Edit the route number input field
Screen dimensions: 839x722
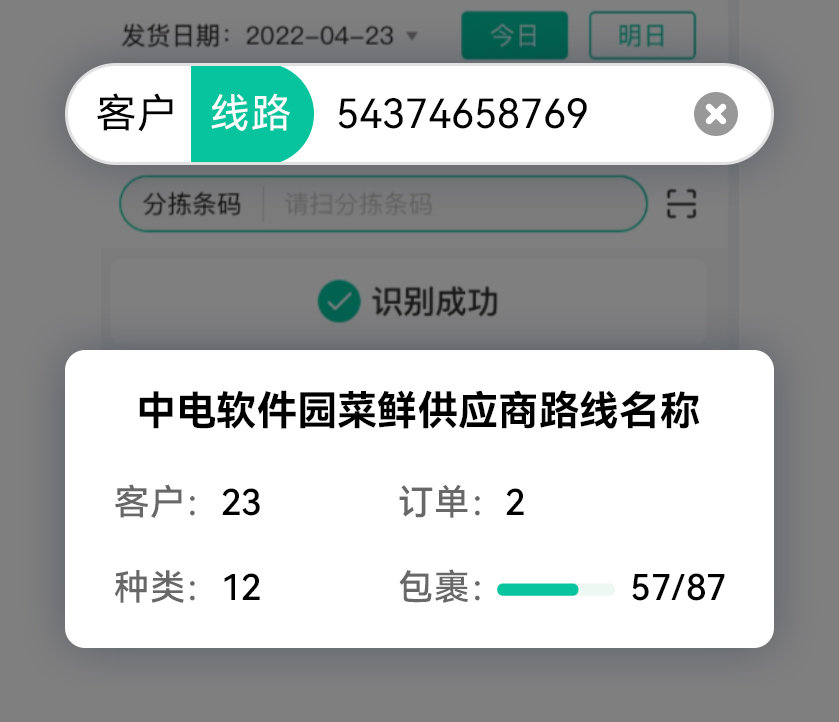click(x=500, y=114)
